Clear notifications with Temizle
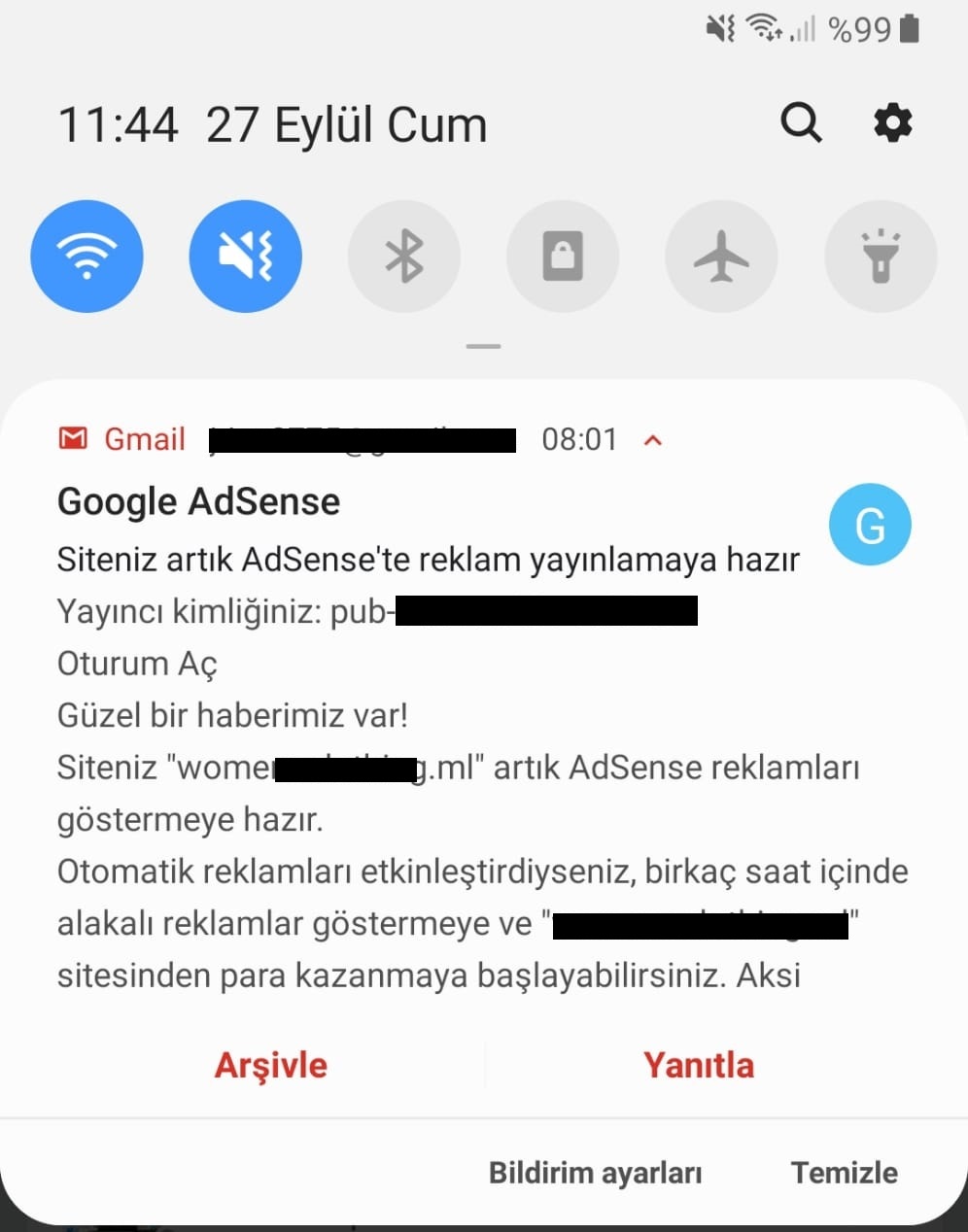The height and width of the screenshot is (1232, 968). [844, 1173]
